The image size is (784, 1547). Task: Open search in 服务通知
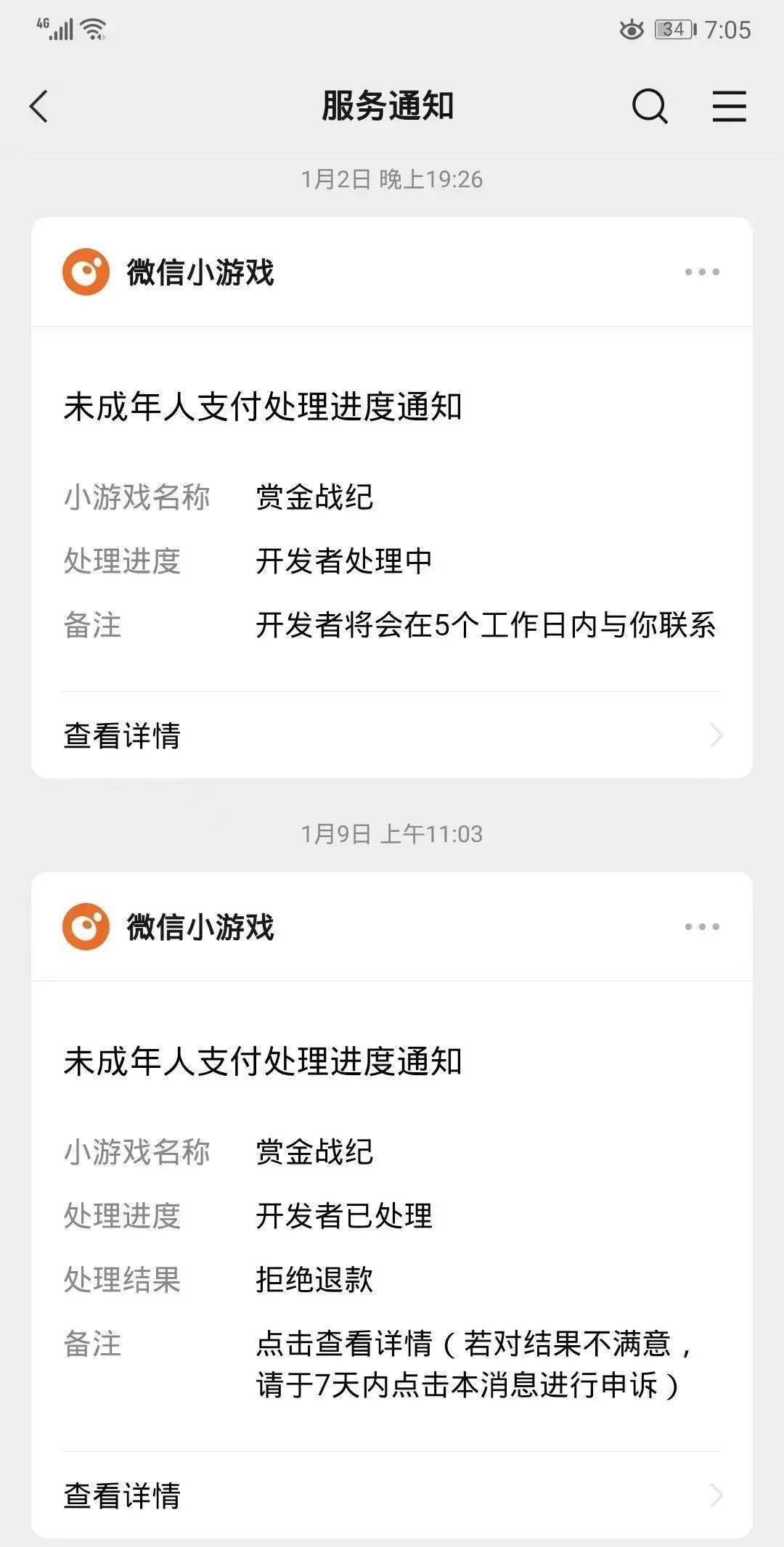tap(648, 106)
